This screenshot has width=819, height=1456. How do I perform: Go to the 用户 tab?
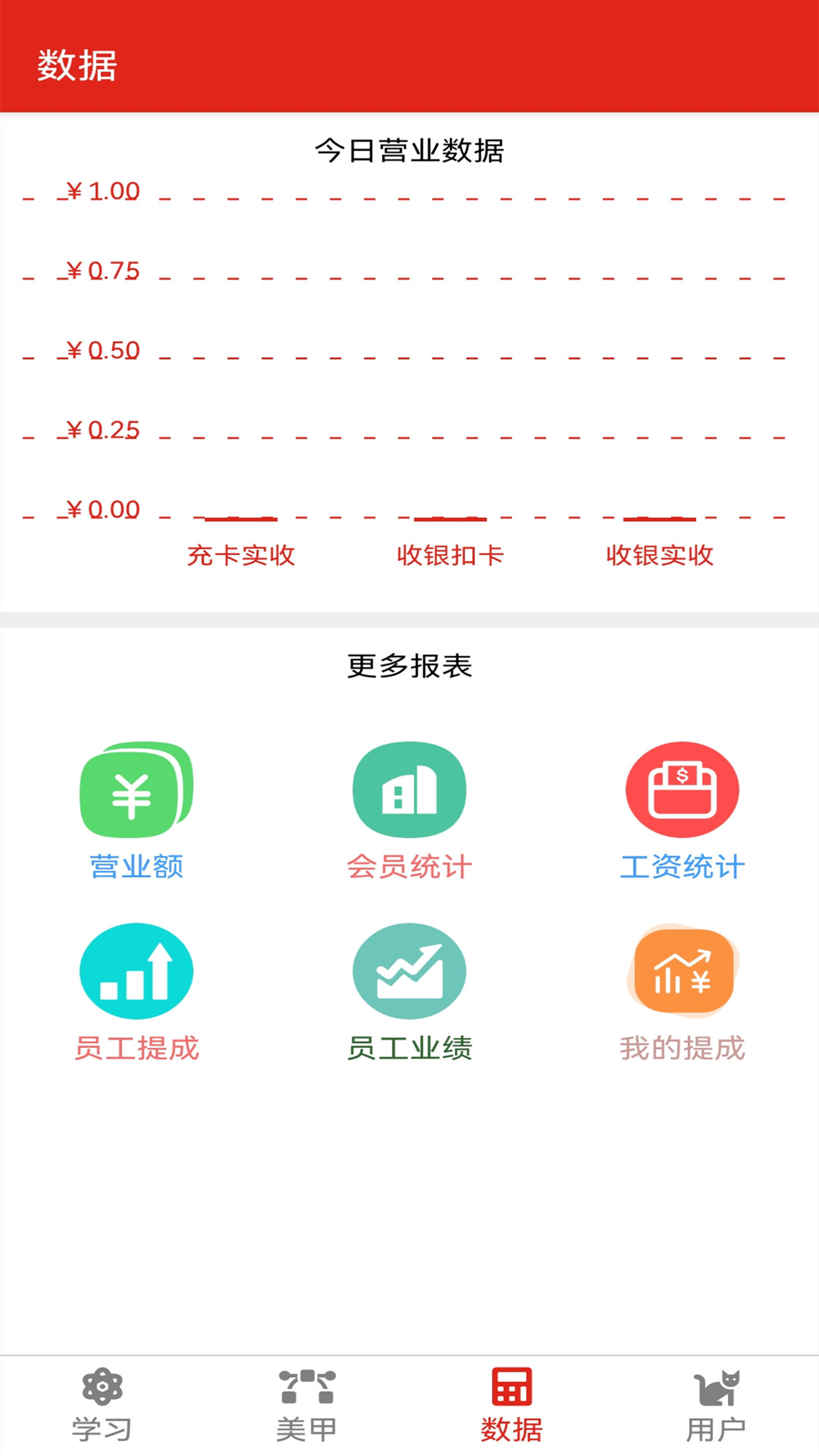[717, 1406]
